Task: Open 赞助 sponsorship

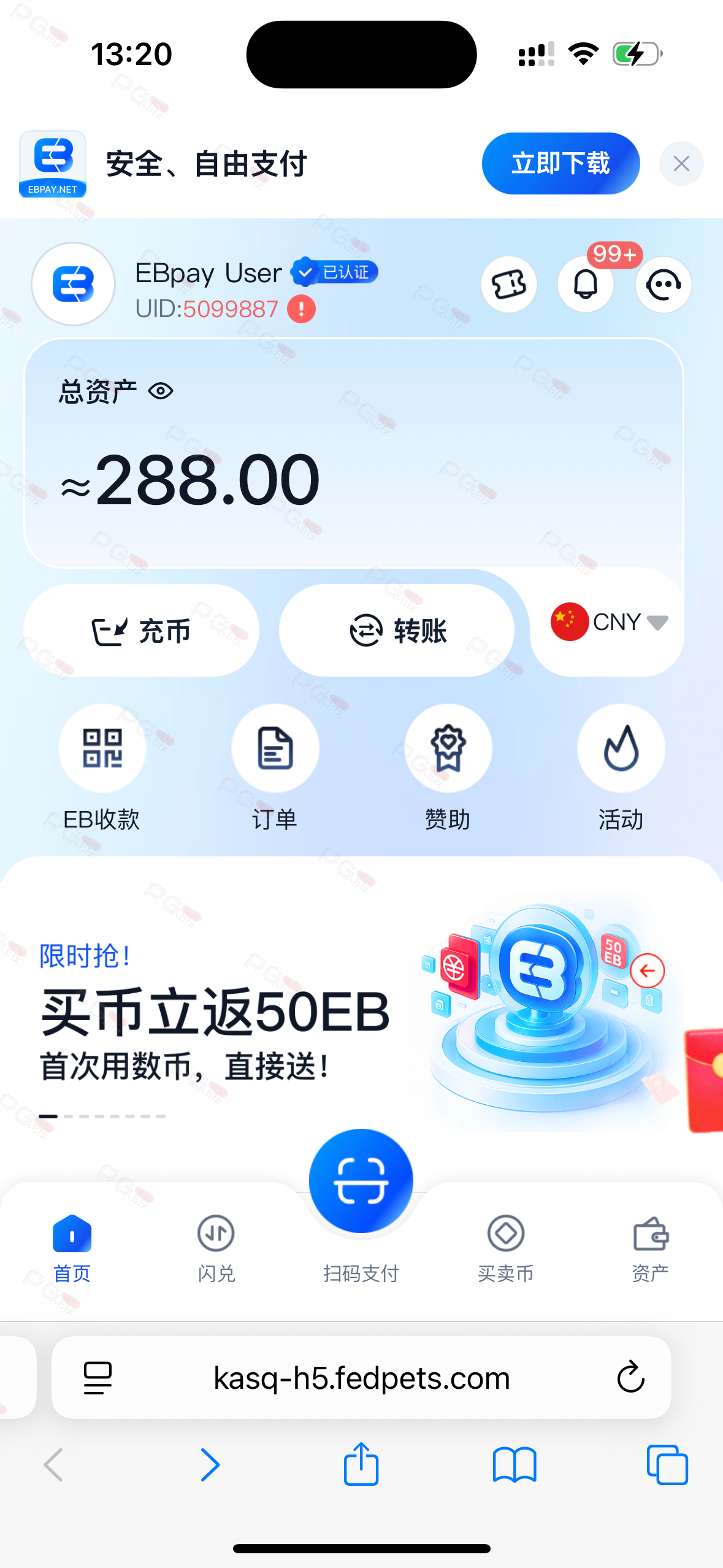Action: click(x=448, y=749)
